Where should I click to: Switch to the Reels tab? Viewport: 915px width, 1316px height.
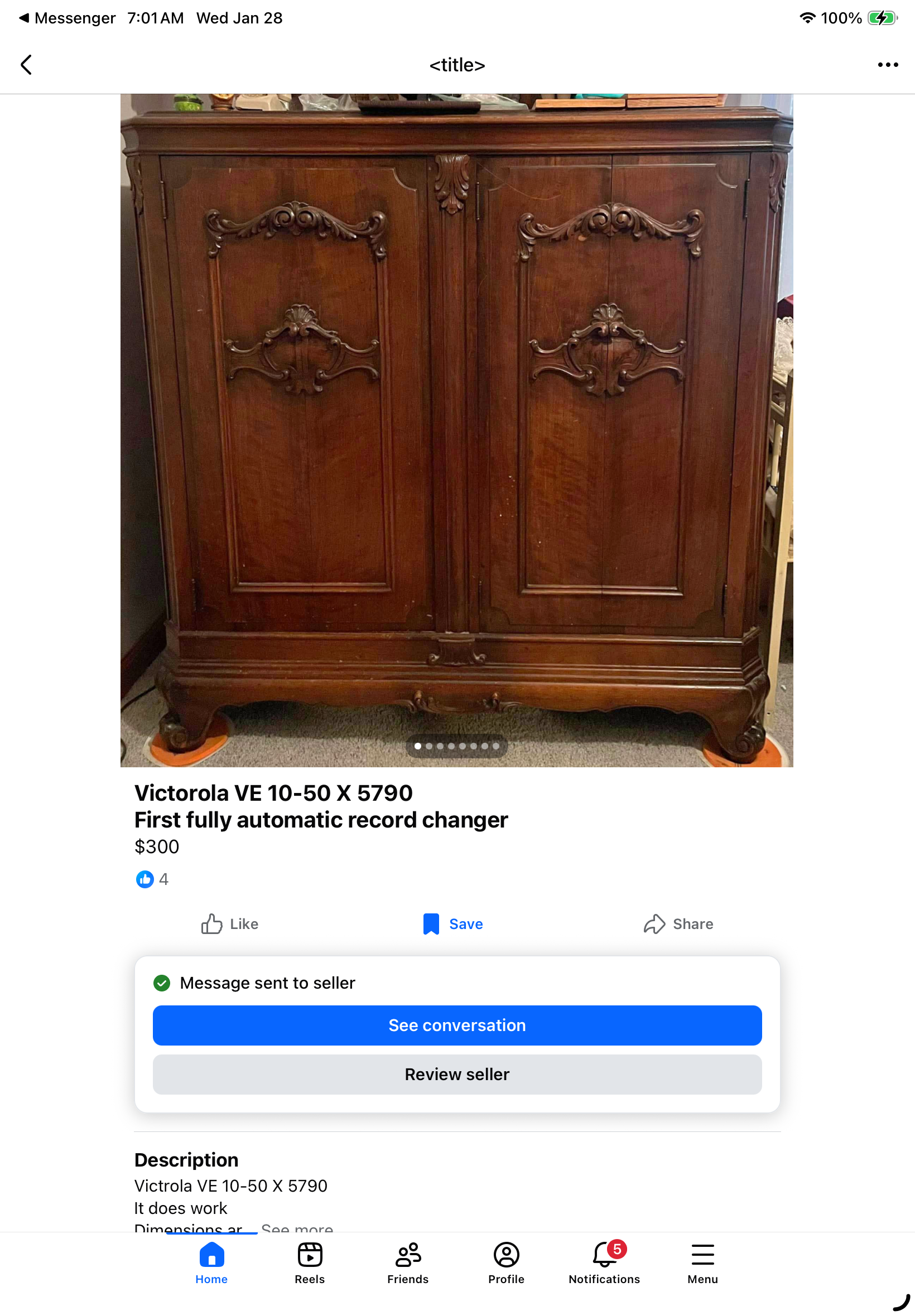(x=310, y=1262)
